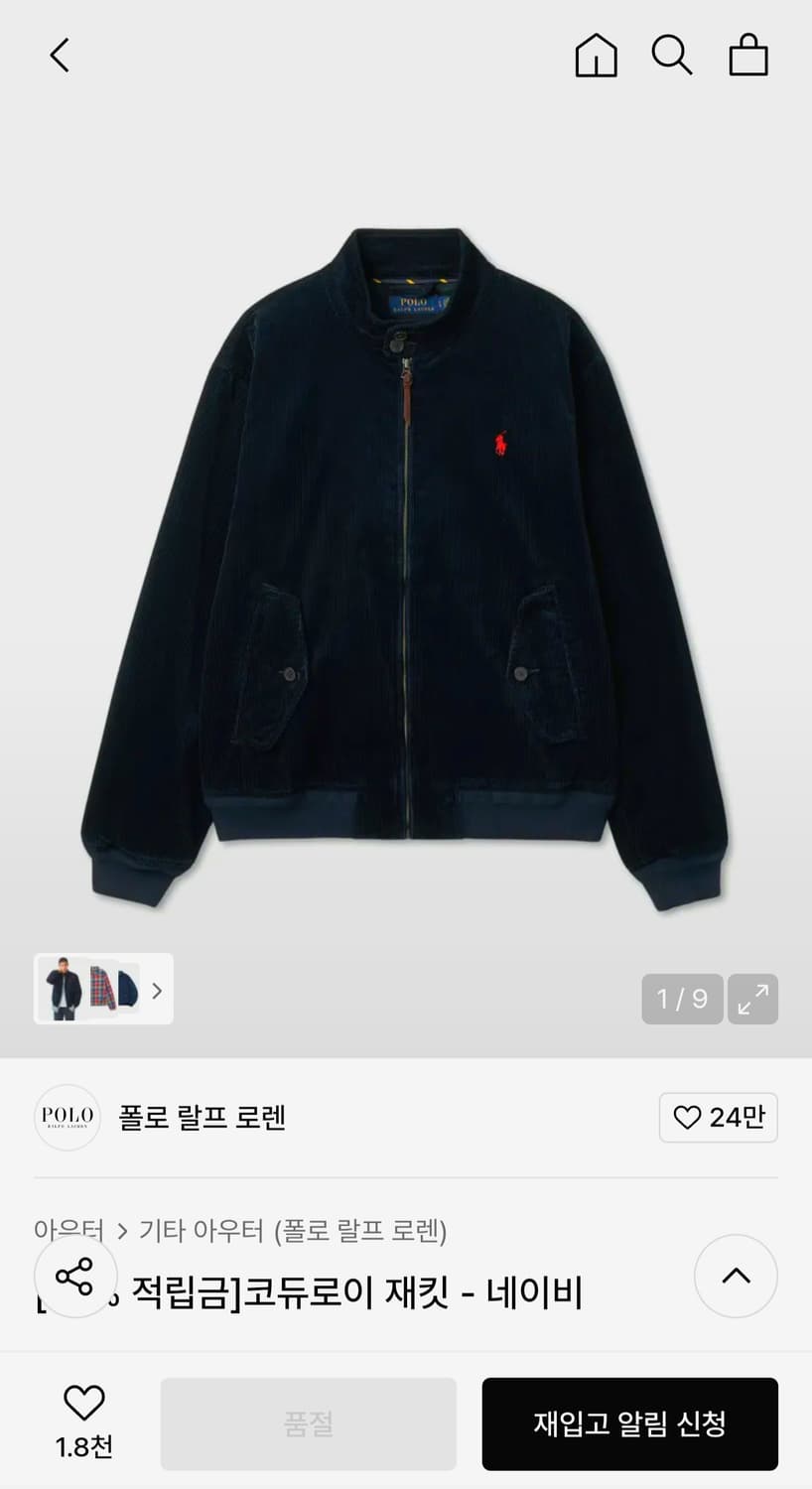View the shopping bag
Image resolution: width=812 pixels, height=1489 pixels.
pos(748,56)
